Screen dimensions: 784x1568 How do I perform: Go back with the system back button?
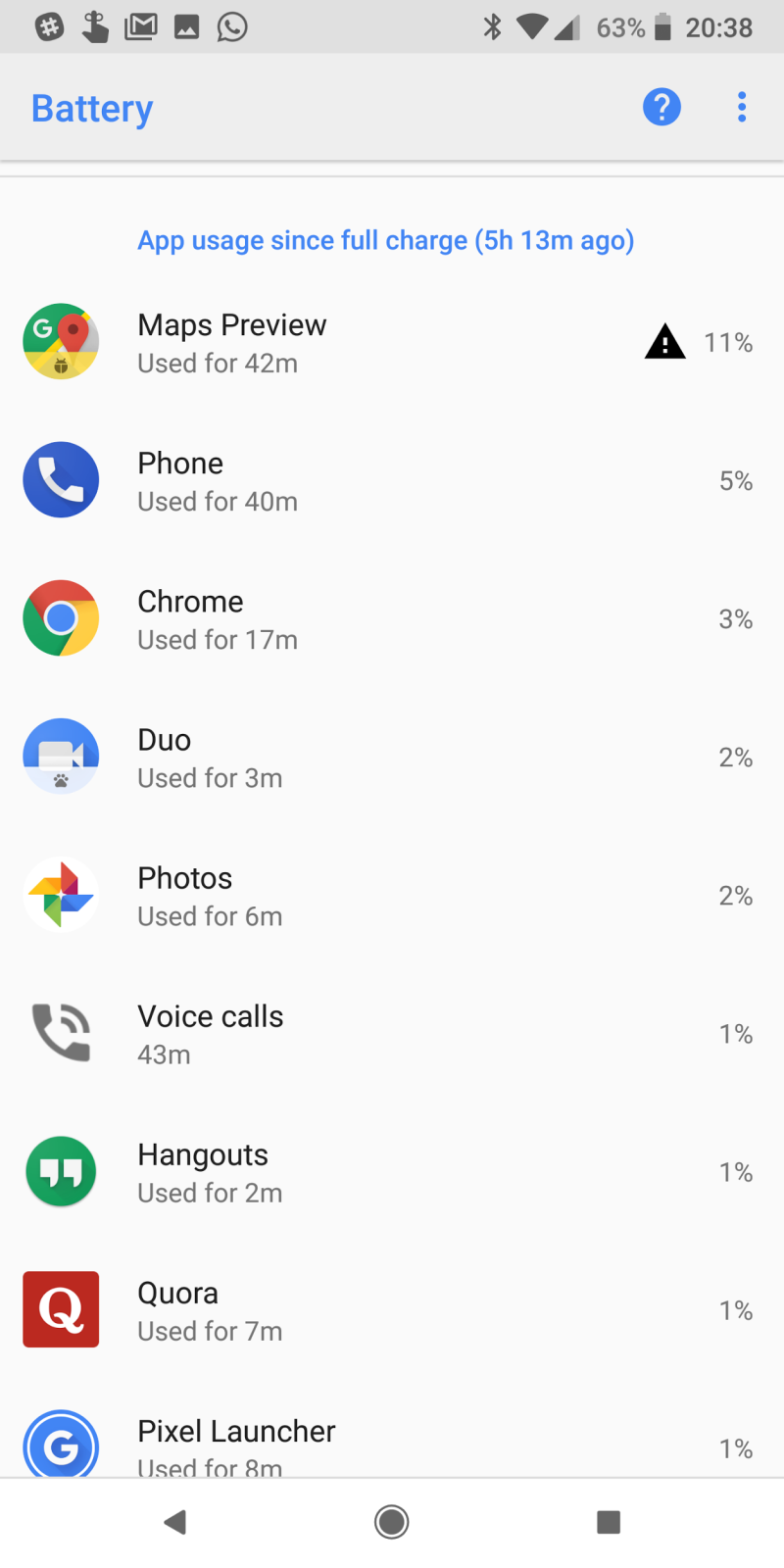[x=175, y=1522]
